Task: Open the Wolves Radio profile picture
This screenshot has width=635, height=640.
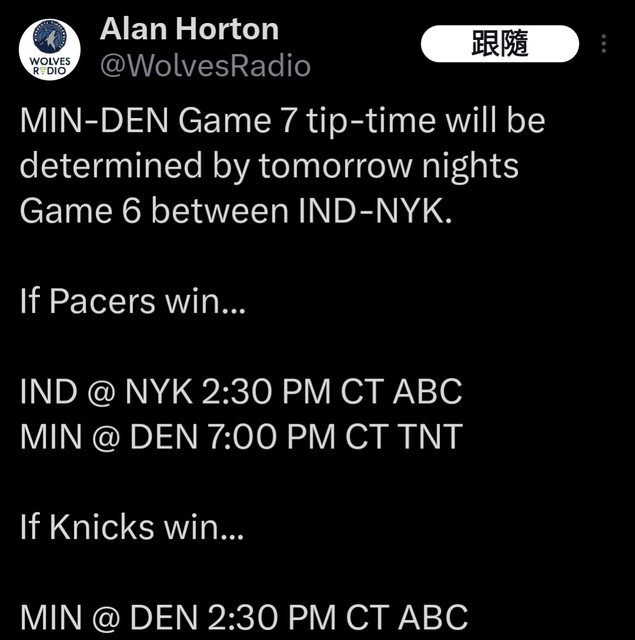Action: pyautogui.click(x=49, y=48)
